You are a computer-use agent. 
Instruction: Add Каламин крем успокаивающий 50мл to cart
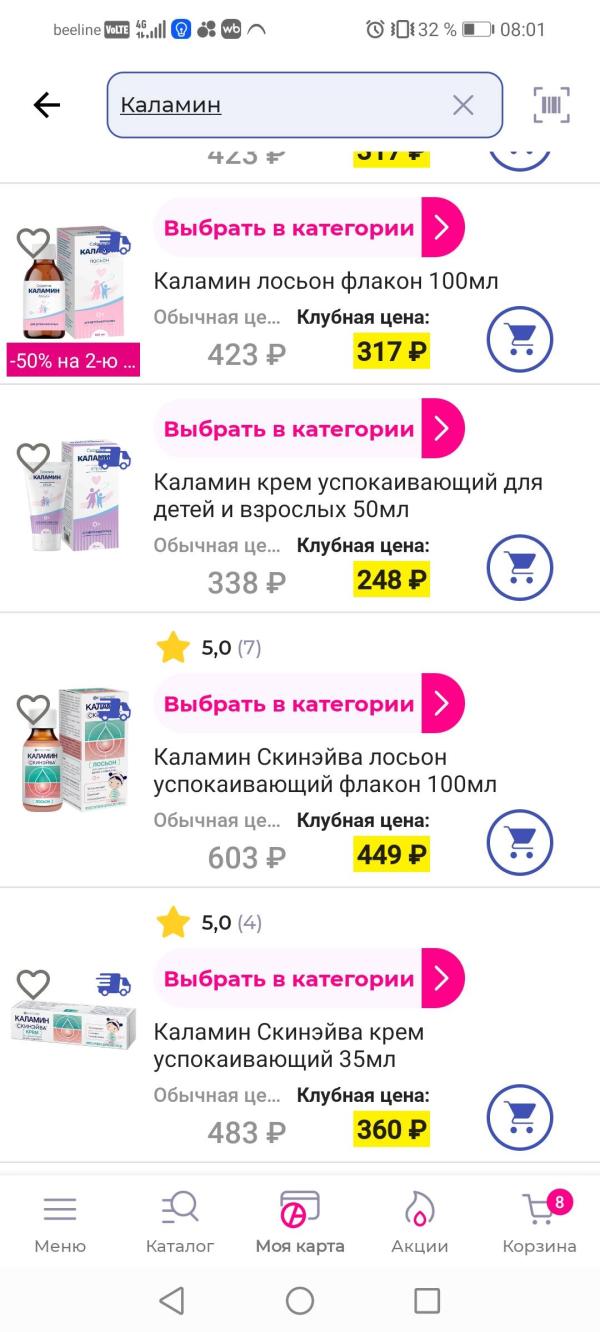pyautogui.click(x=519, y=568)
